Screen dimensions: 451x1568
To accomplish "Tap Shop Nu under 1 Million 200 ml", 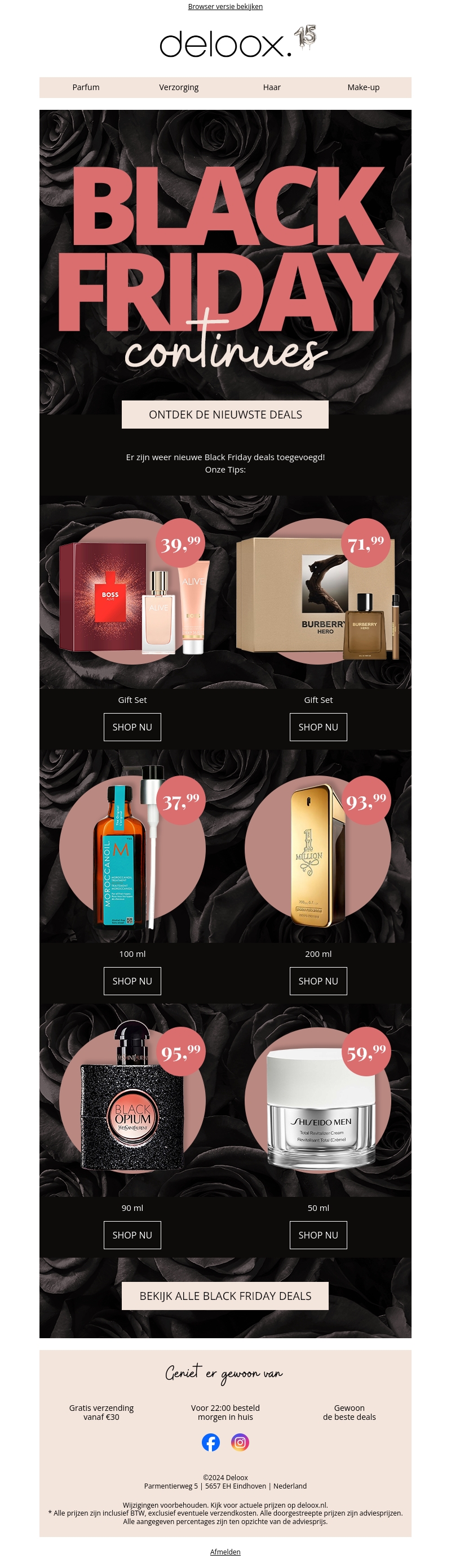I will [318, 981].
